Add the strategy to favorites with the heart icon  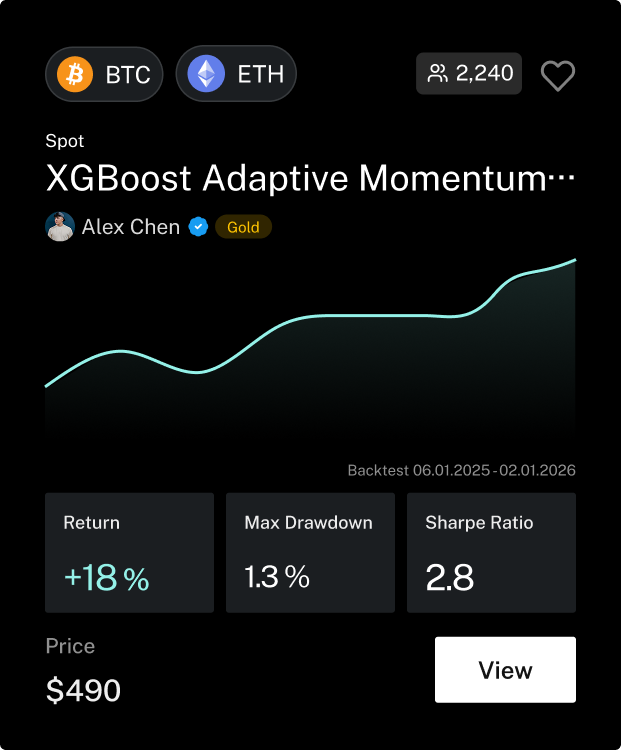coord(557,75)
